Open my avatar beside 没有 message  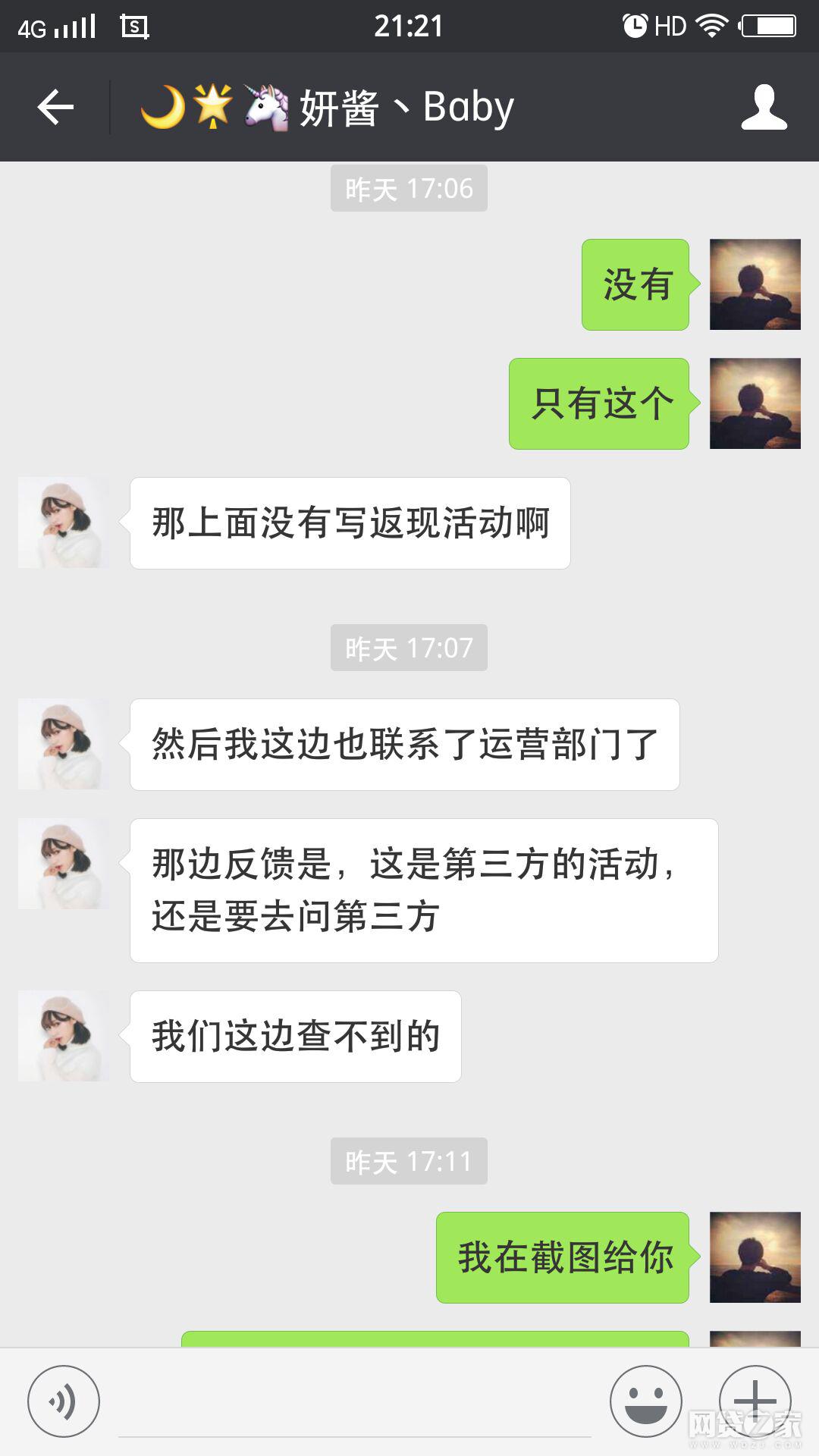click(755, 284)
